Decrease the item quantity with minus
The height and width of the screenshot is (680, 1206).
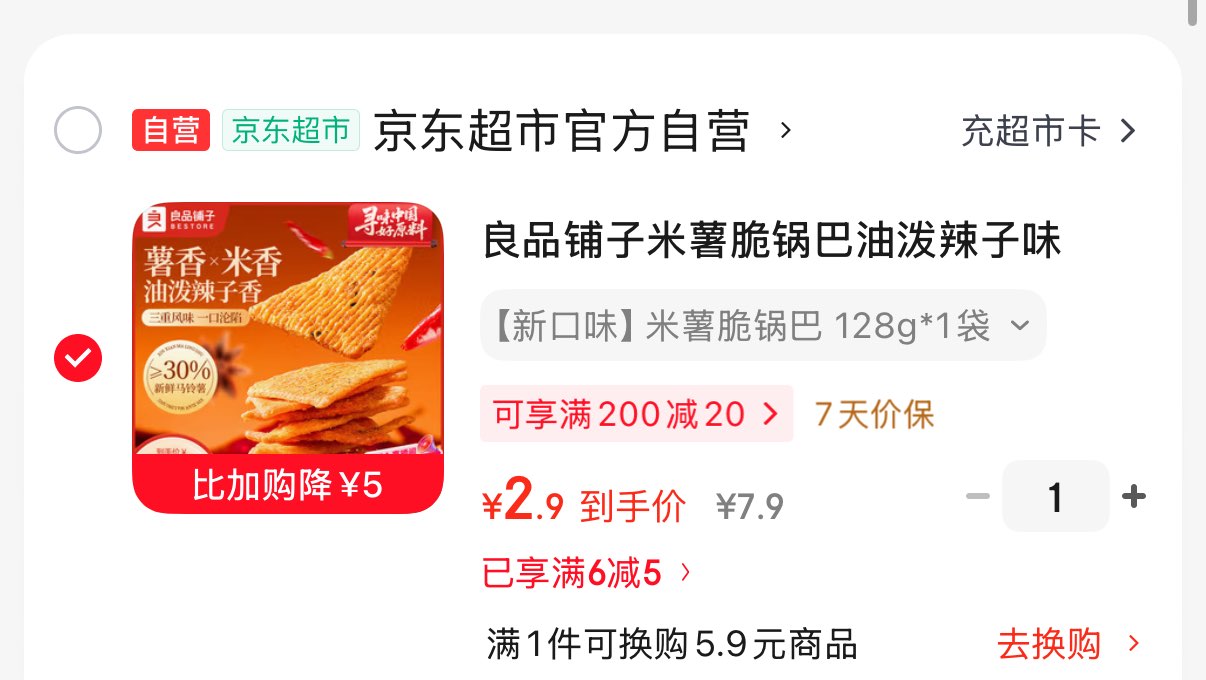(x=977, y=496)
